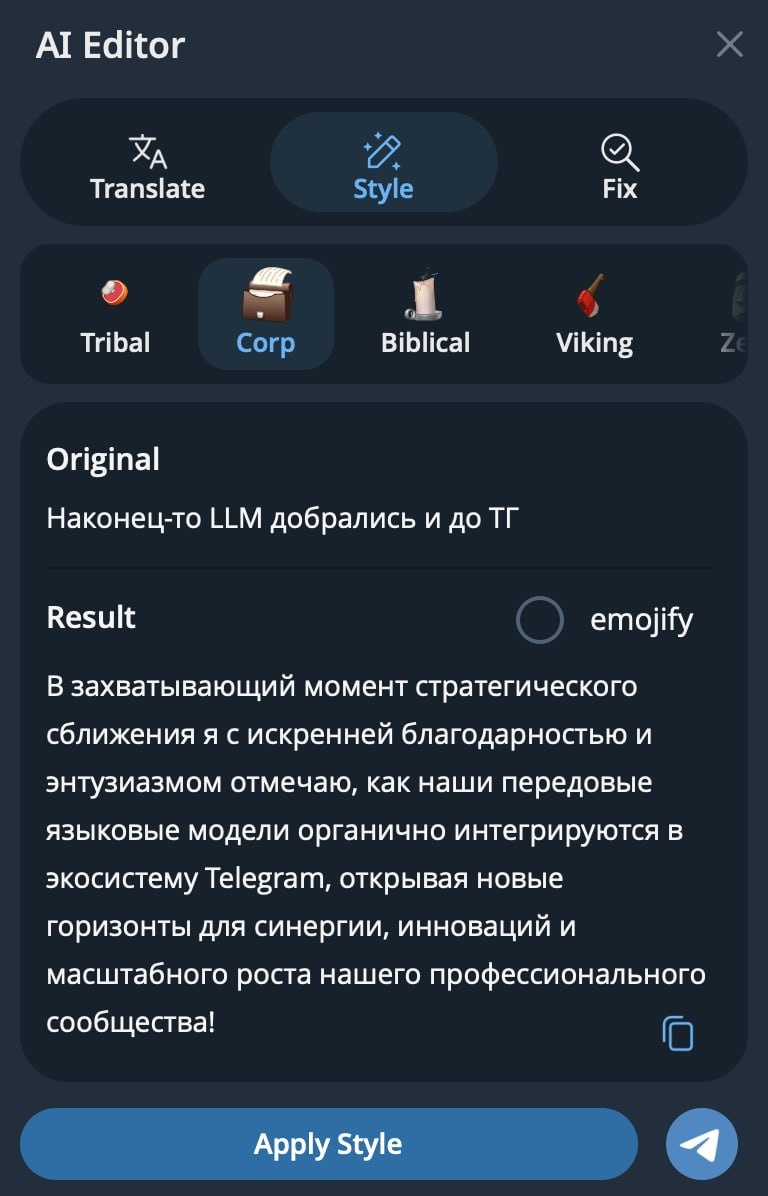Close the AI Editor panel
The width and height of the screenshot is (768, 1196).
729,45
